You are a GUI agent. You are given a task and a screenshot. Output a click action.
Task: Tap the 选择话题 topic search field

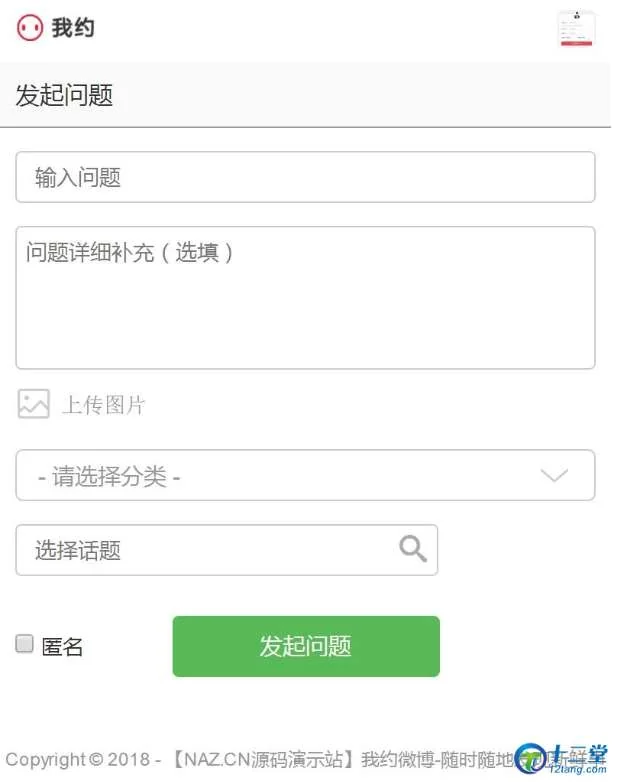pos(210,550)
